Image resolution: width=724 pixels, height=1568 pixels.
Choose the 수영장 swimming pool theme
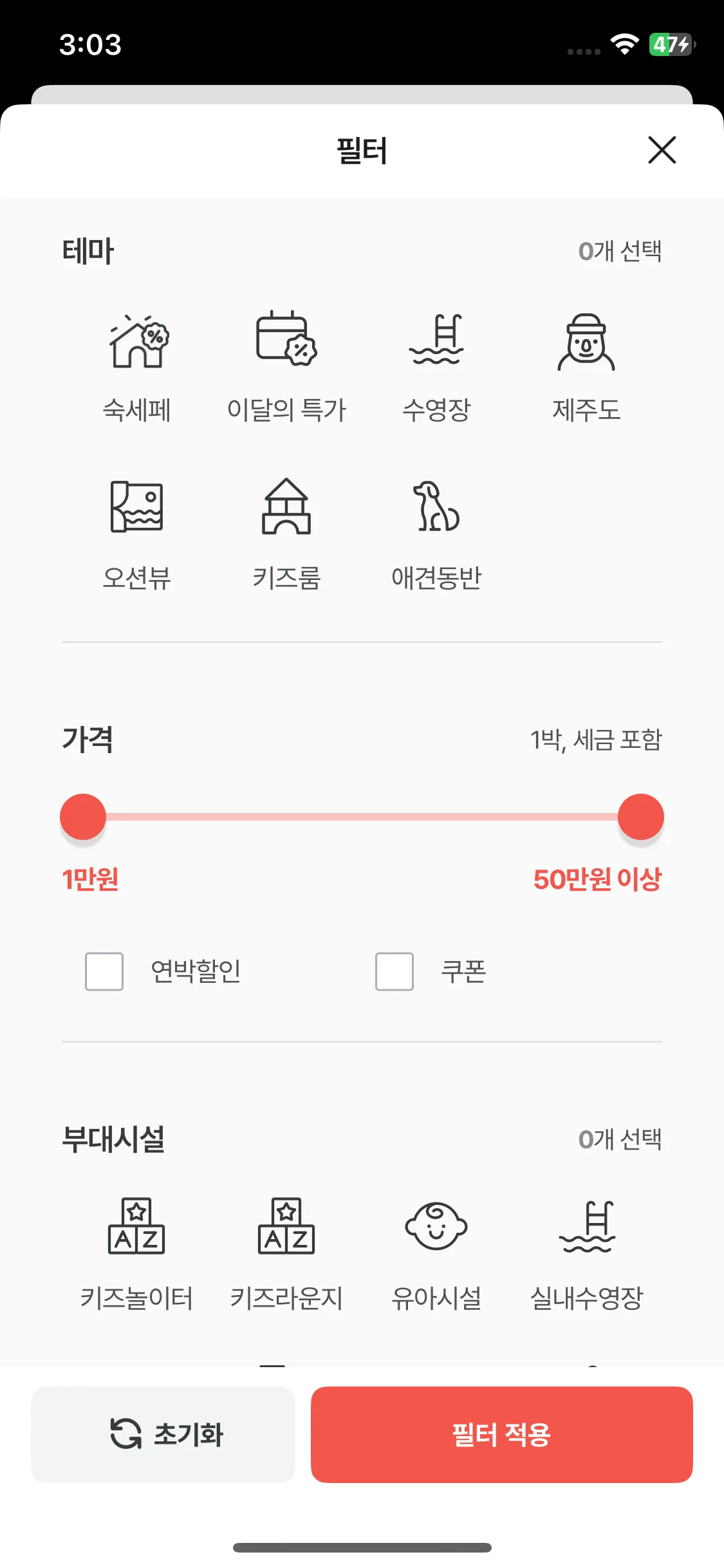[436, 360]
